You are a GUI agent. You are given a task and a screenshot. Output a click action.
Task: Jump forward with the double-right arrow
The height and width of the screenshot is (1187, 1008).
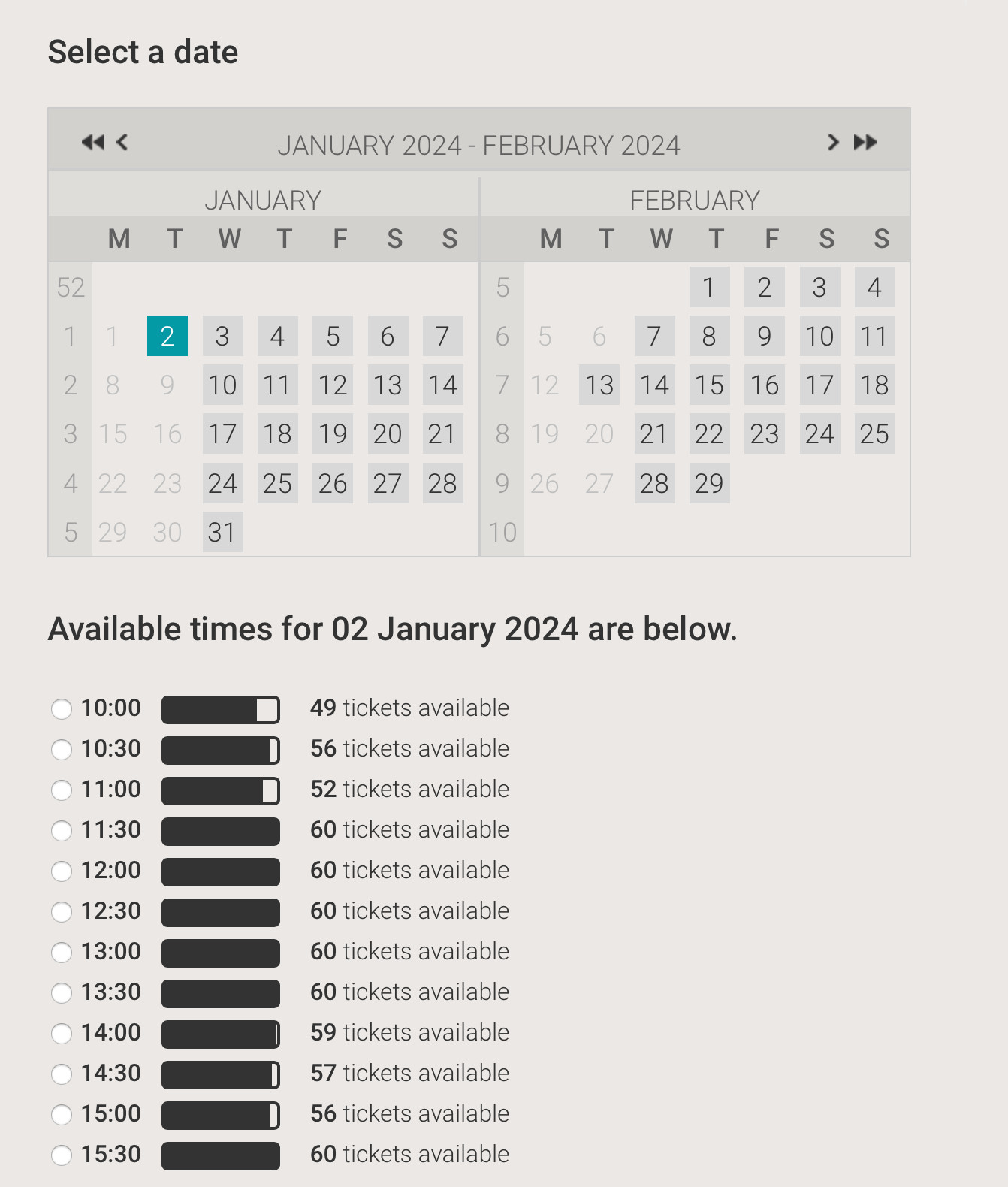(865, 142)
